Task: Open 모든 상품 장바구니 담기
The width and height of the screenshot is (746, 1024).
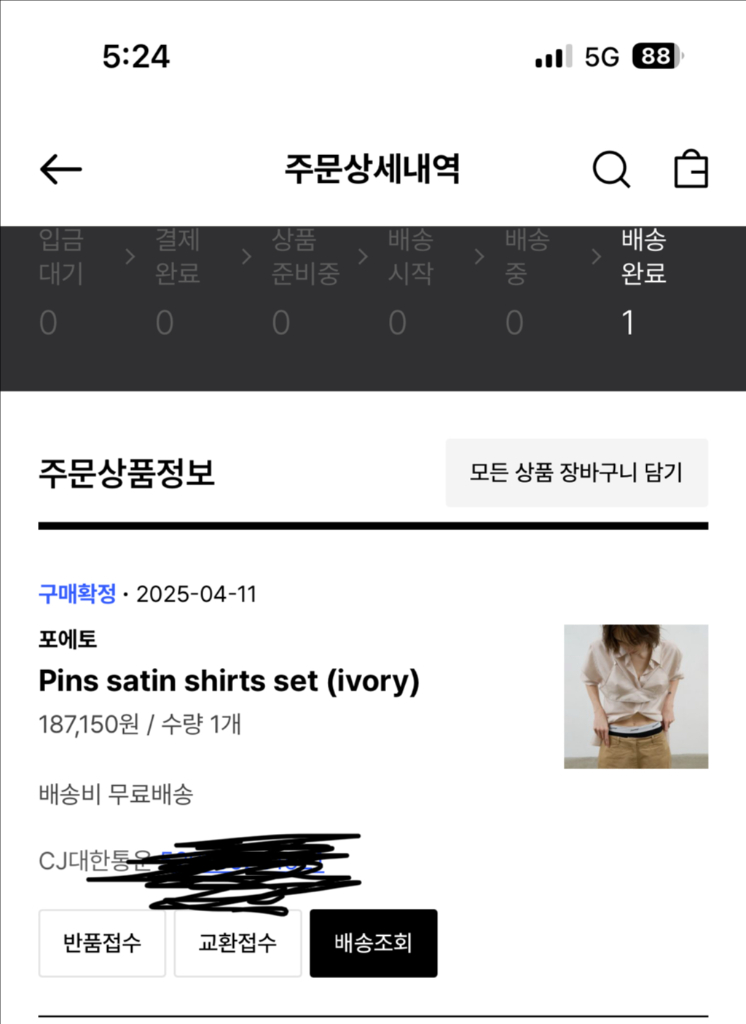Action: tap(576, 471)
